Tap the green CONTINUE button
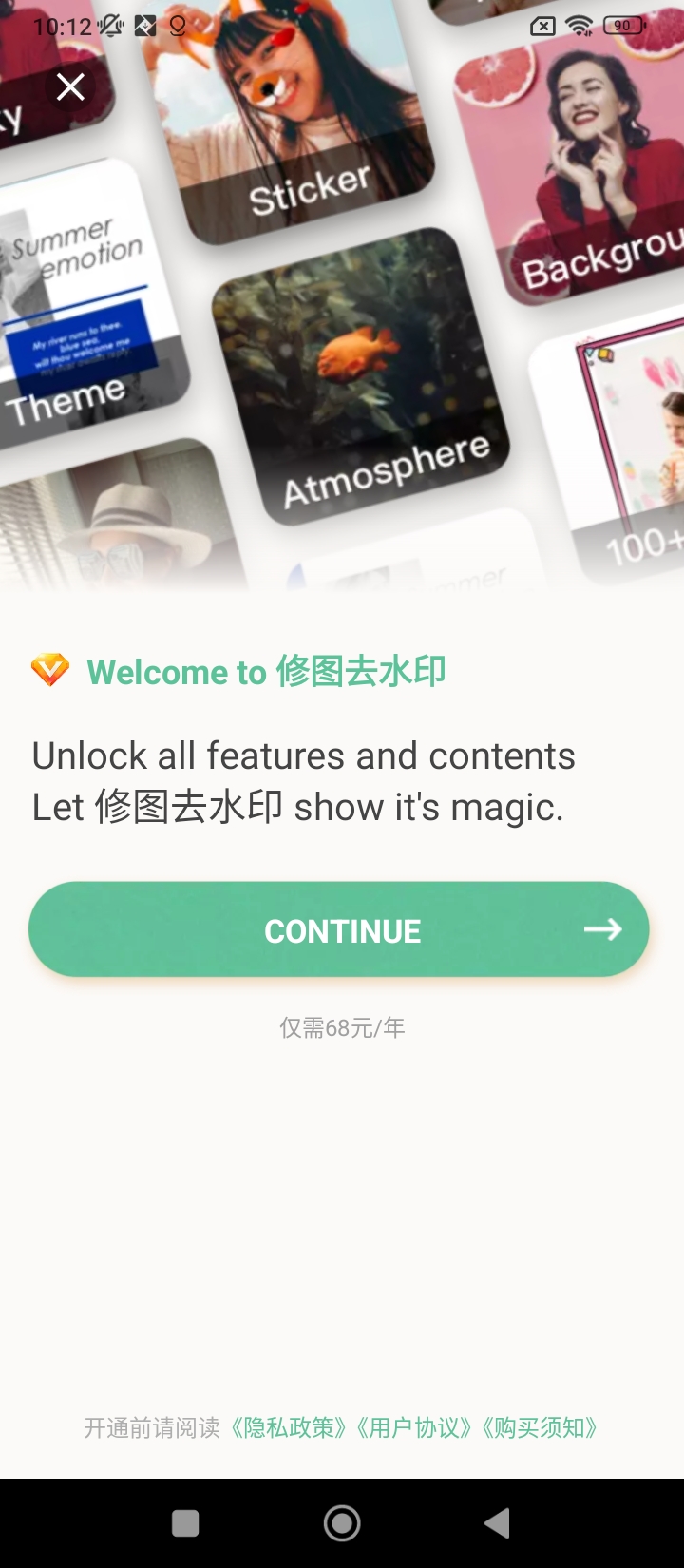 pos(339,929)
